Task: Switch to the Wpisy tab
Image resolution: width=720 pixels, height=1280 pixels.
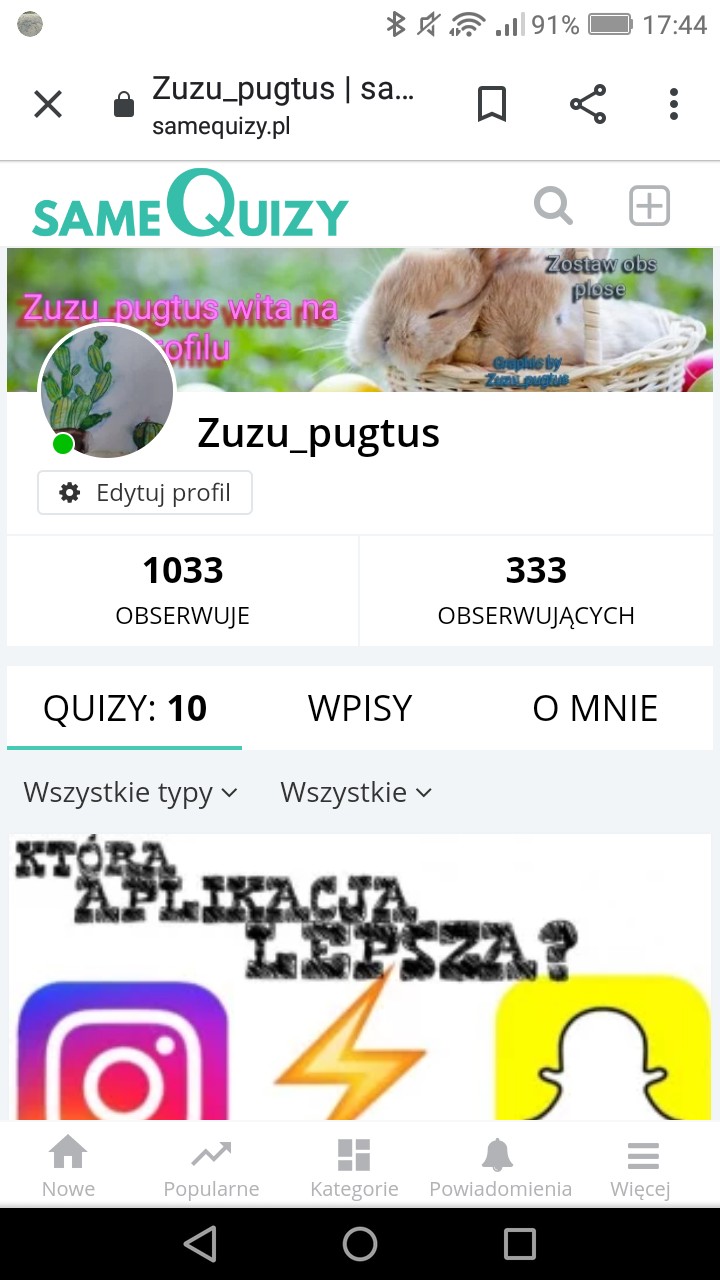Action: (x=360, y=708)
